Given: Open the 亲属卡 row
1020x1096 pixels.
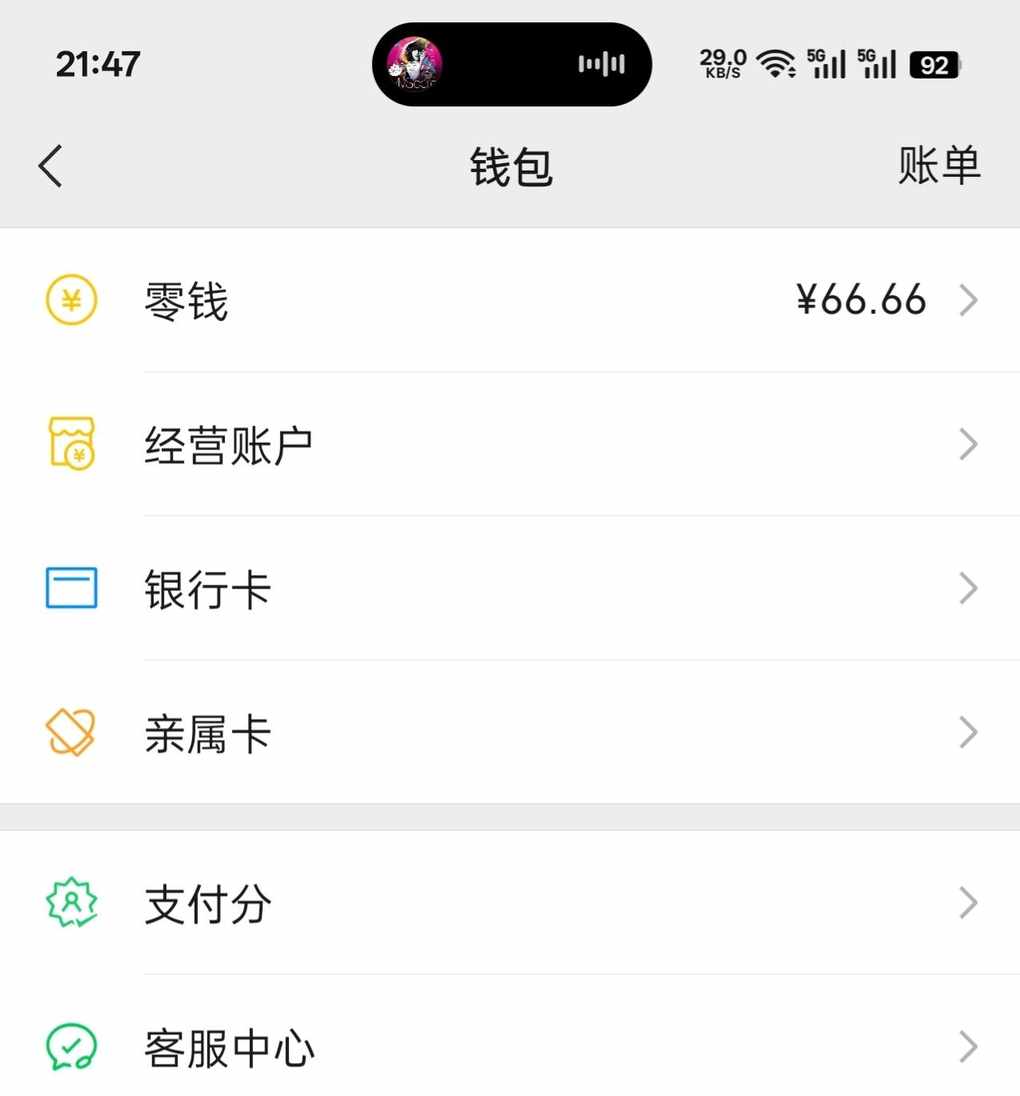Looking at the screenshot, I should coord(510,733).
